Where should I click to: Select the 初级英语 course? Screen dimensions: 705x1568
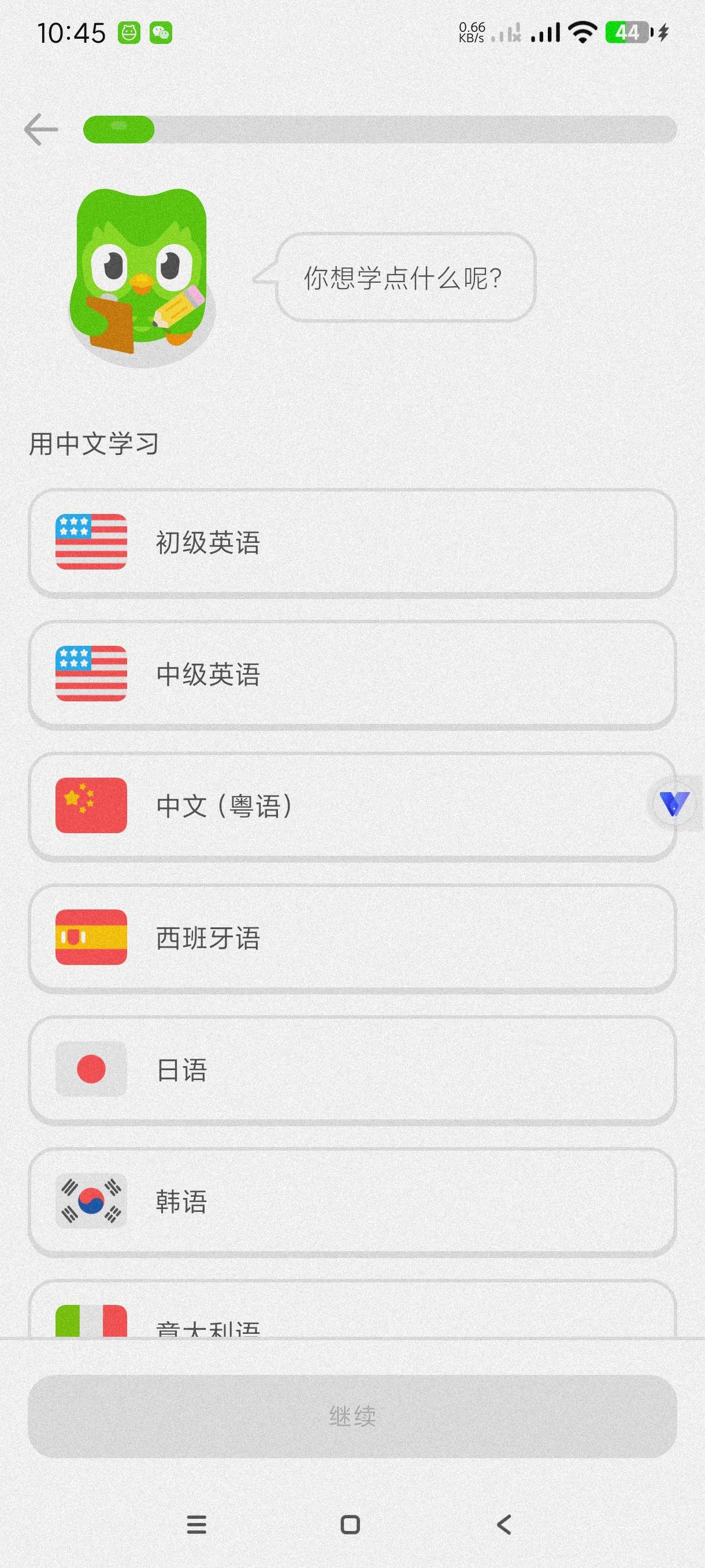coord(351,542)
